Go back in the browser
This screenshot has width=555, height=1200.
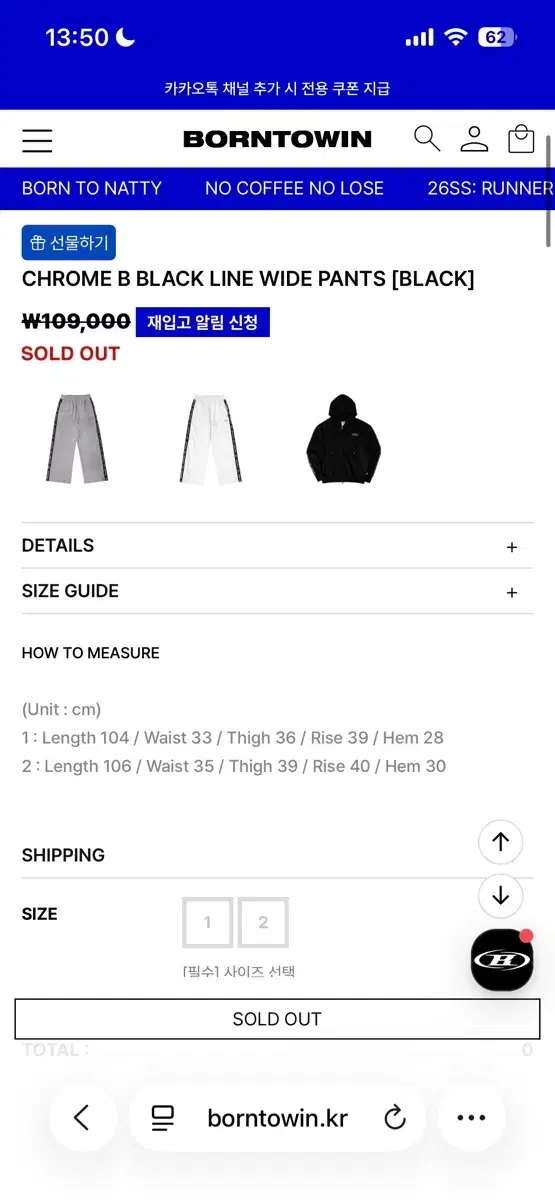coord(81,1118)
